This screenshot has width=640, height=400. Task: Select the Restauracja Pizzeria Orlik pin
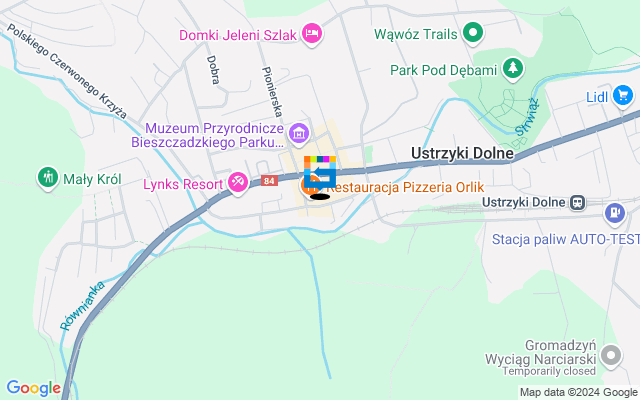[310, 186]
